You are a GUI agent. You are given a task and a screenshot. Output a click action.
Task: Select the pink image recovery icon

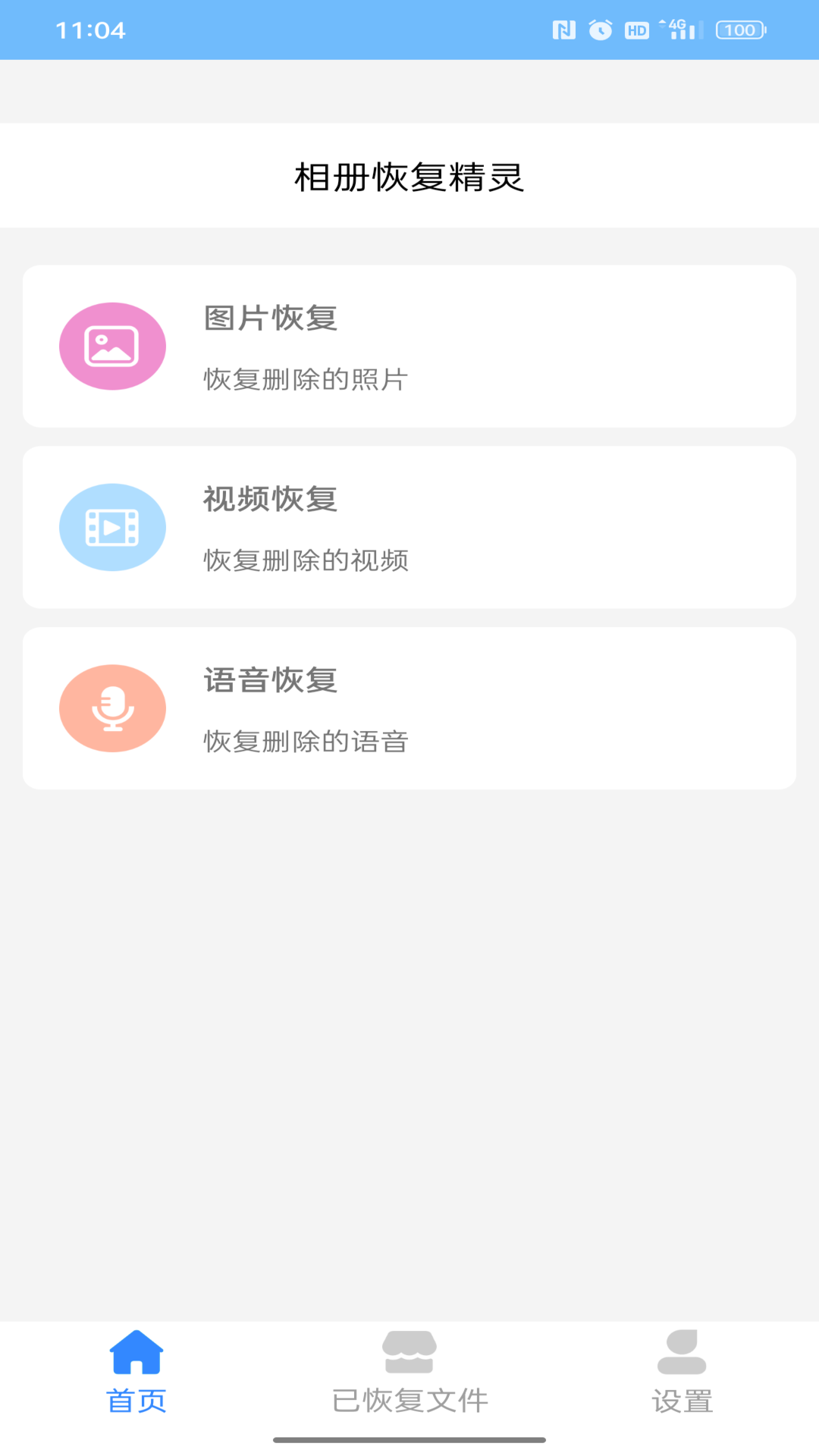click(x=112, y=345)
